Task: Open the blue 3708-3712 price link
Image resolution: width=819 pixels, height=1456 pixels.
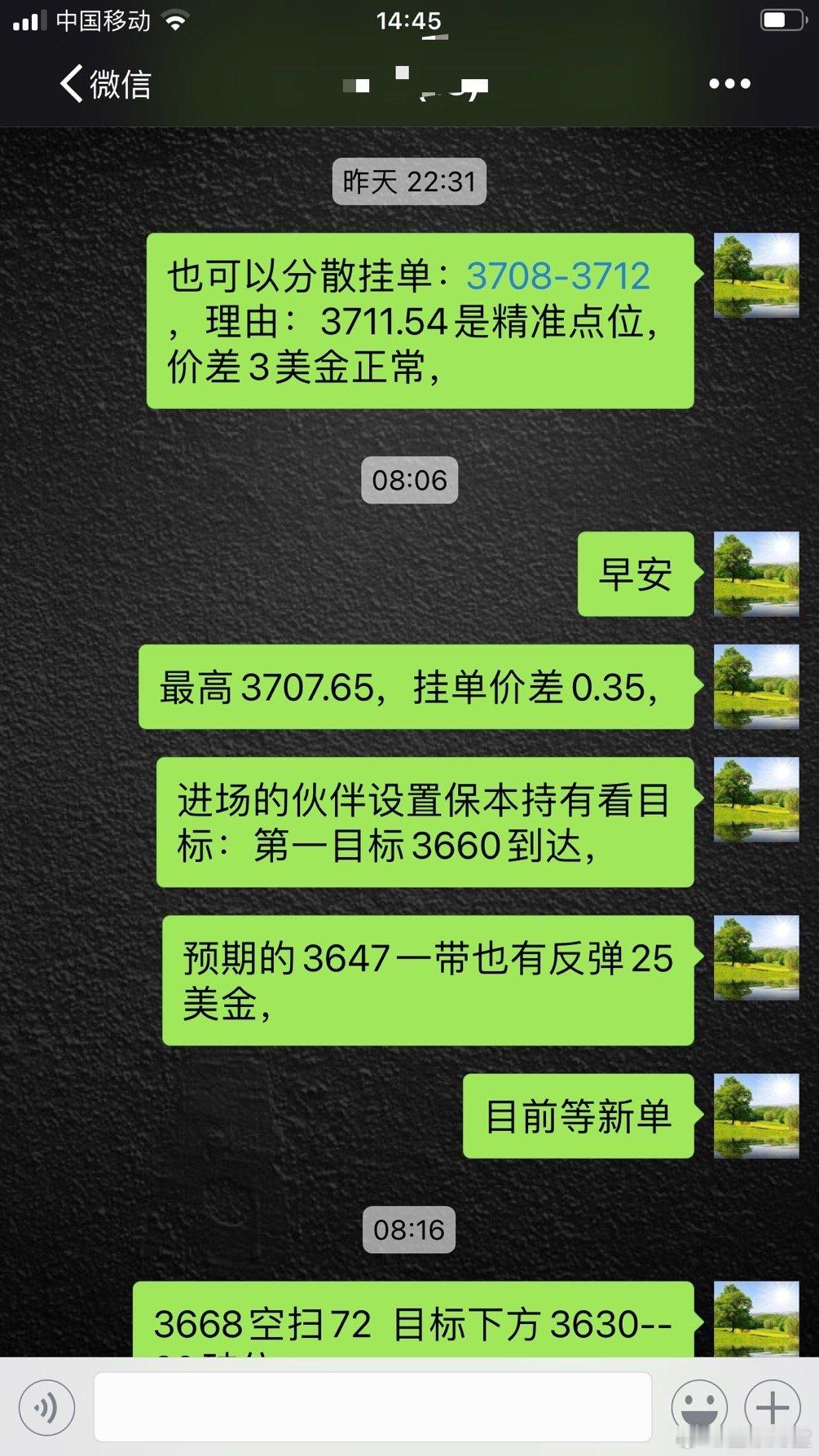Action: point(557,275)
